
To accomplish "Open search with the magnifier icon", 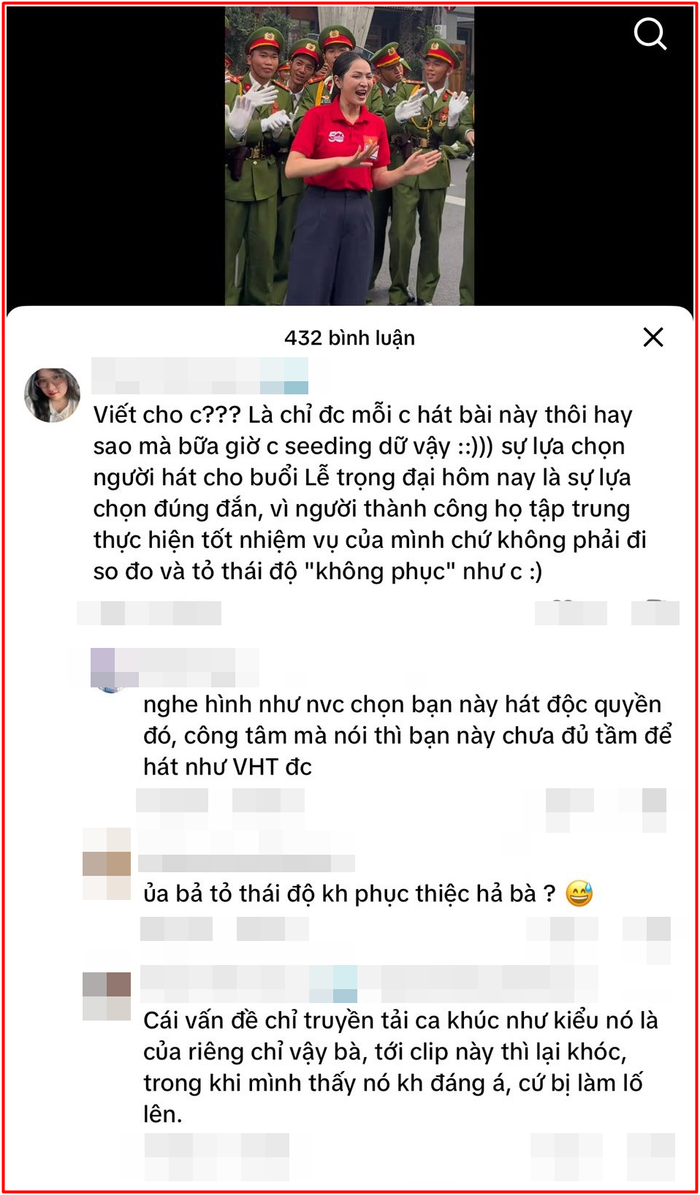I will pos(650,35).
